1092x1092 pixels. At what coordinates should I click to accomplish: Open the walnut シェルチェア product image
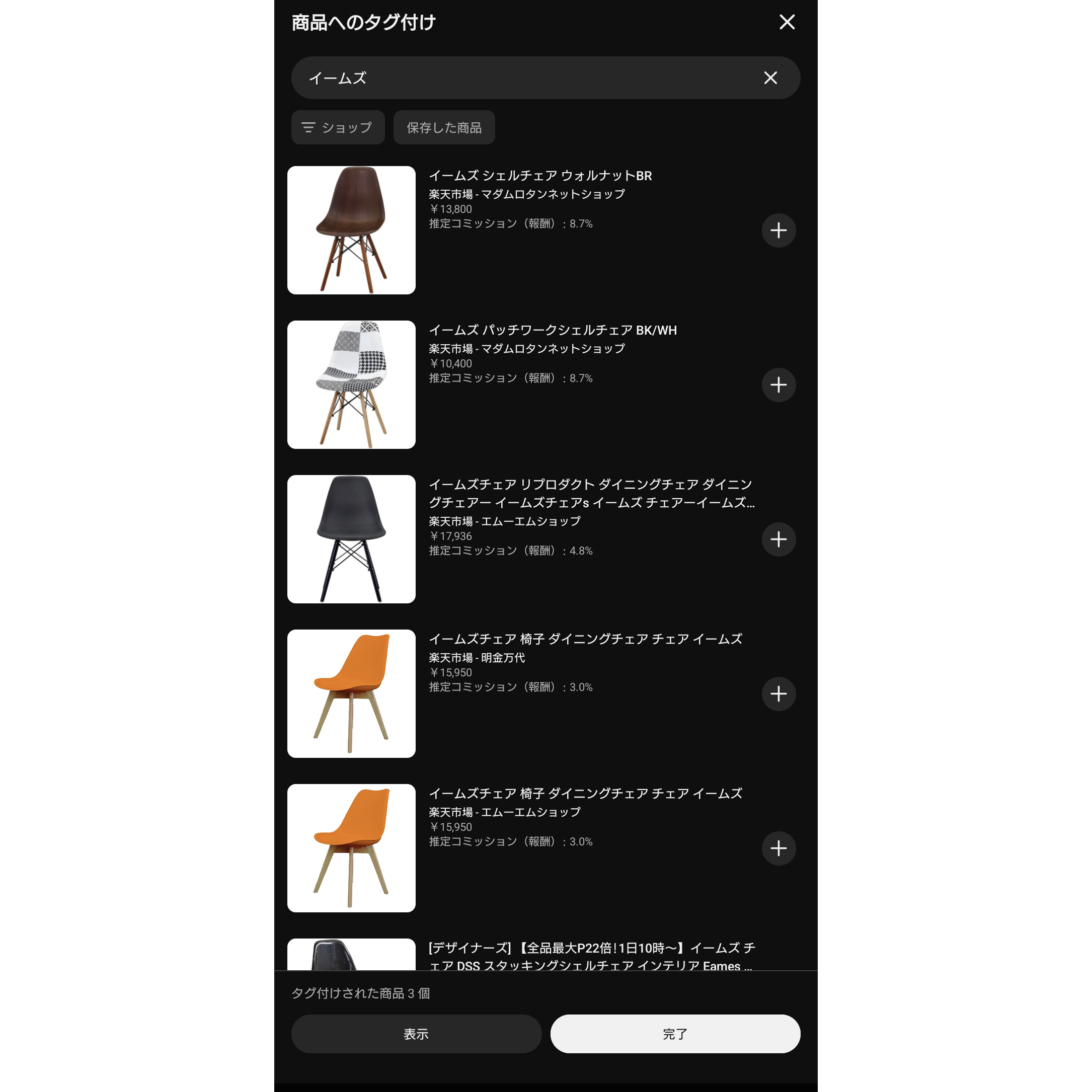click(351, 230)
